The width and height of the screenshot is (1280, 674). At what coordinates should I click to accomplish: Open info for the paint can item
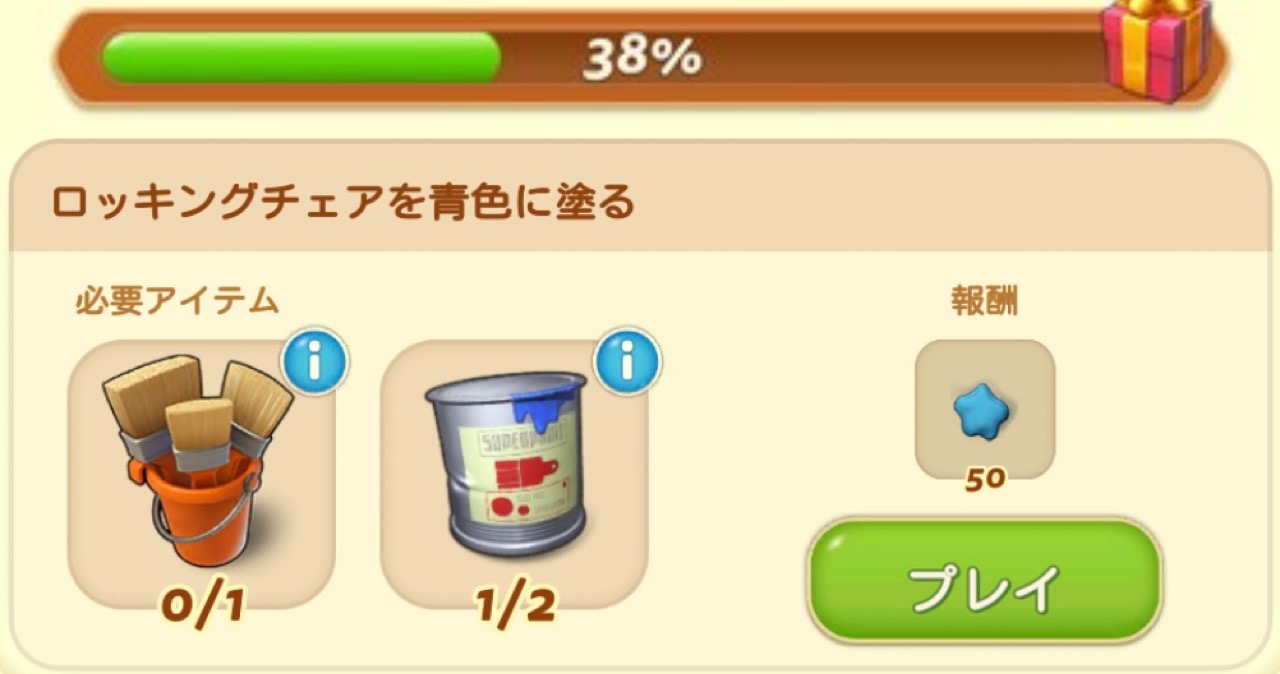click(x=627, y=361)
